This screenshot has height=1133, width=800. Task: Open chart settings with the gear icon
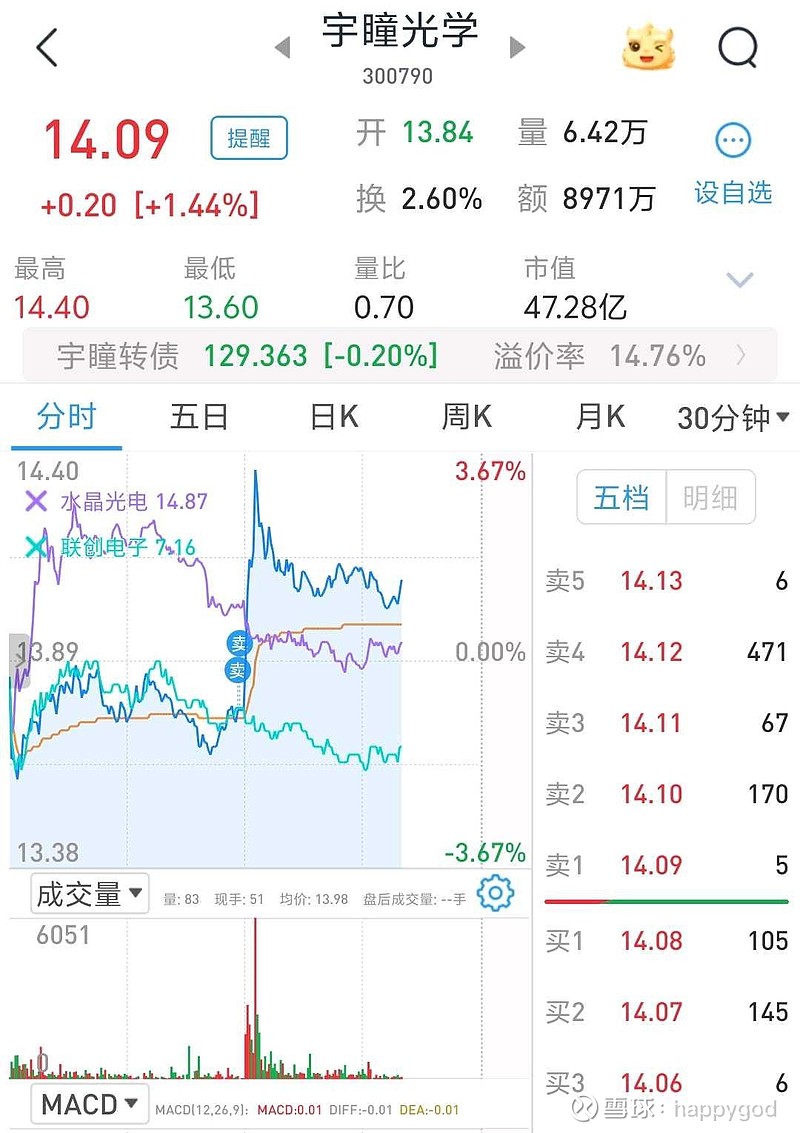pyautogui.click(x=493, y=894)
